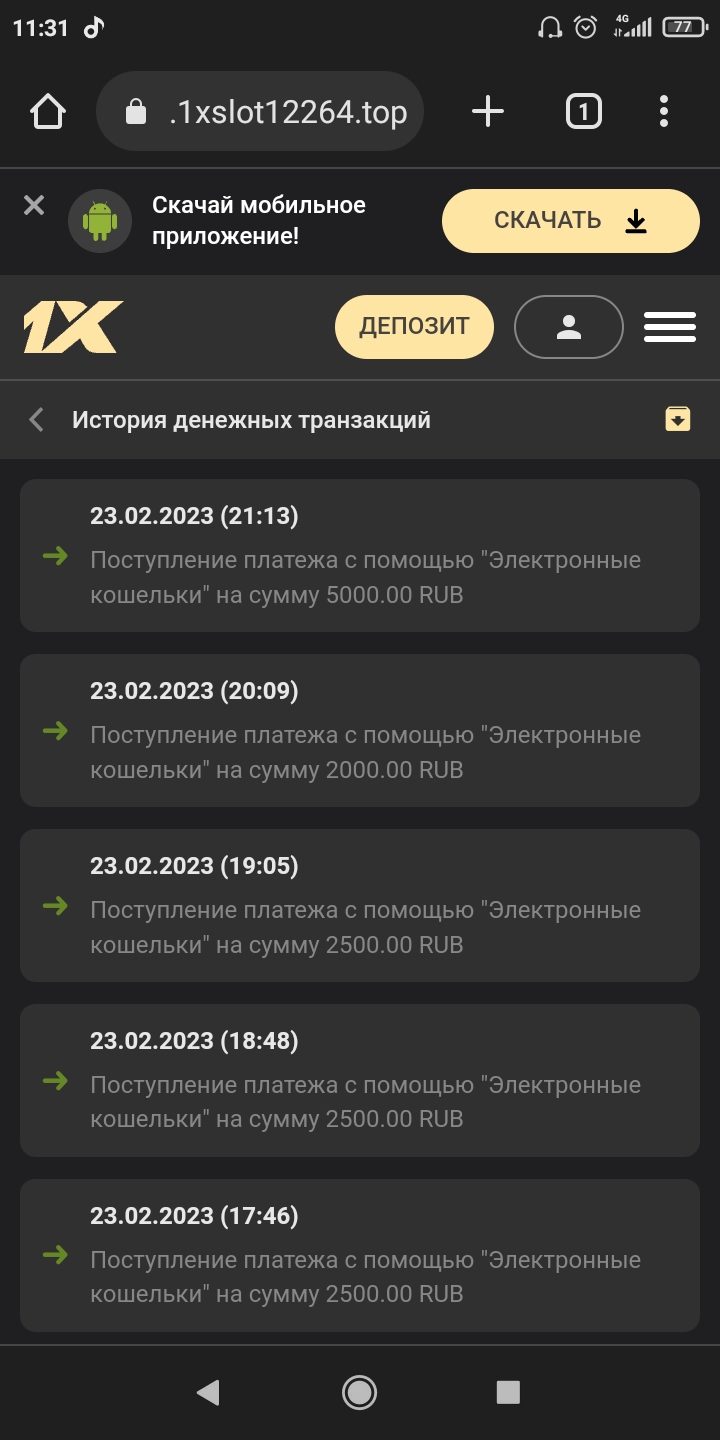View the 18:48 transaction entry
This screenshot has height=1440, width=720.
point(360,1080)
